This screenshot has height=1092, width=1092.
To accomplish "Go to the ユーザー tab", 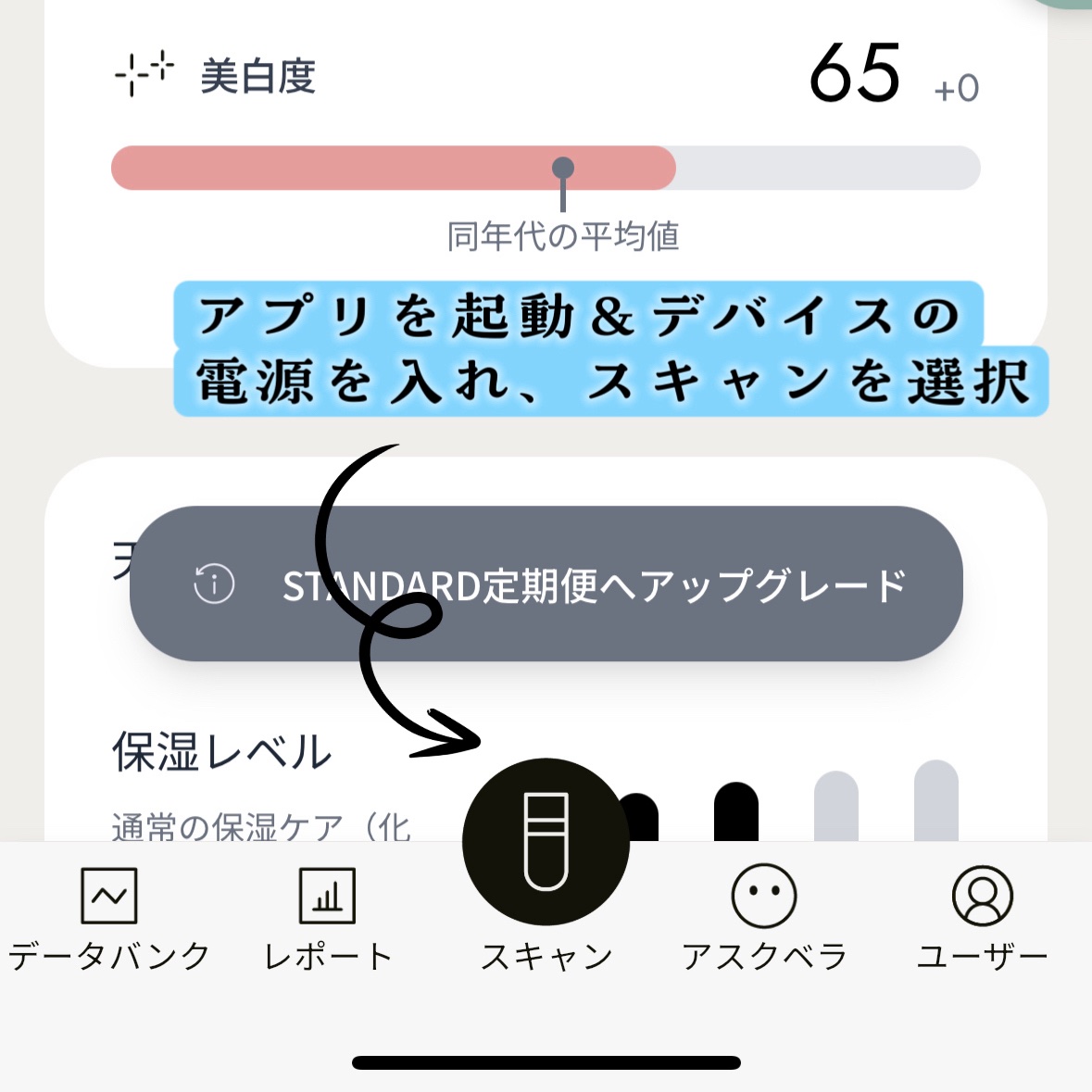I will point(982,920).
